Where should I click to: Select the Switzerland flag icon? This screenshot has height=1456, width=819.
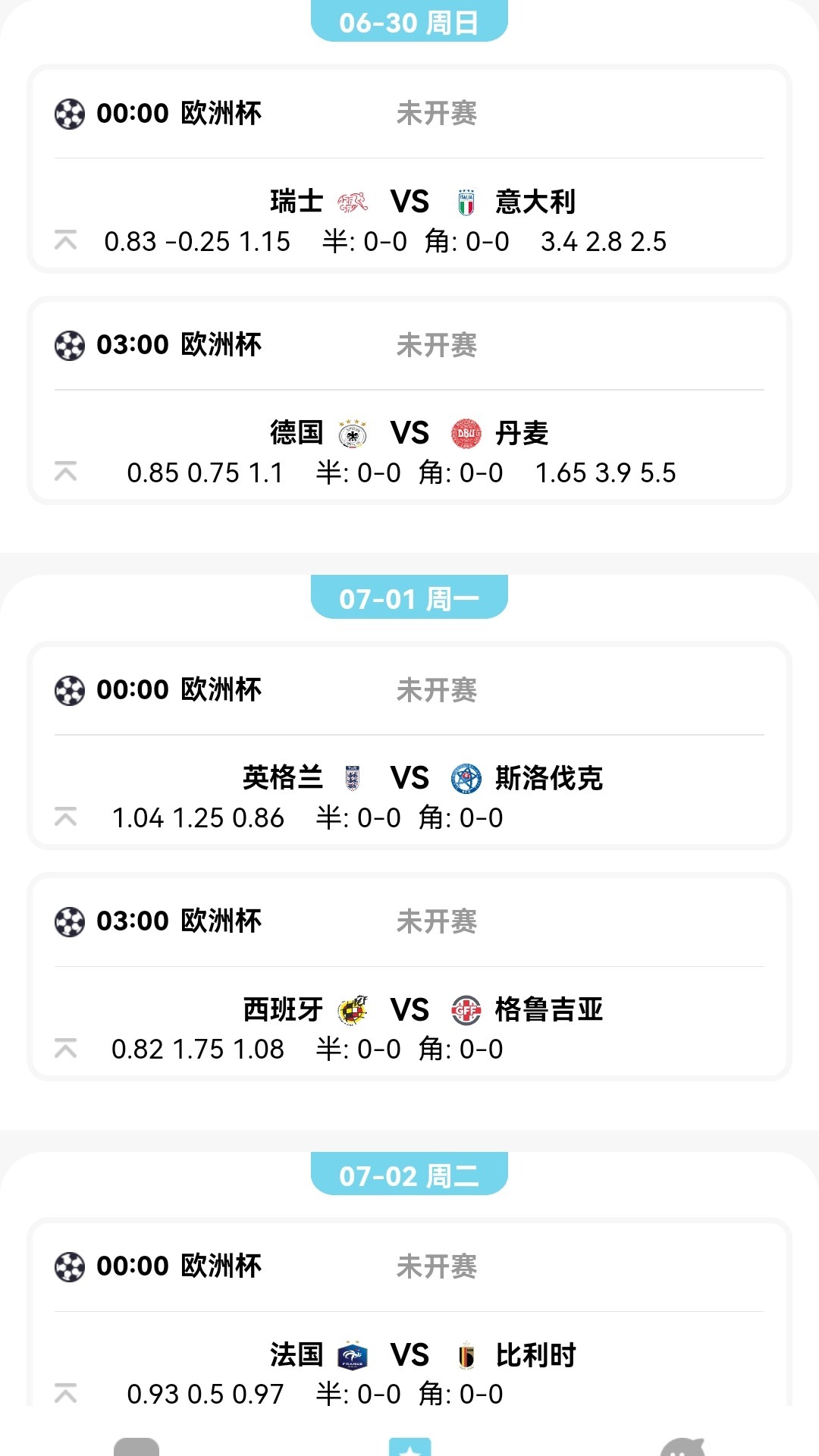pos(353,201)
